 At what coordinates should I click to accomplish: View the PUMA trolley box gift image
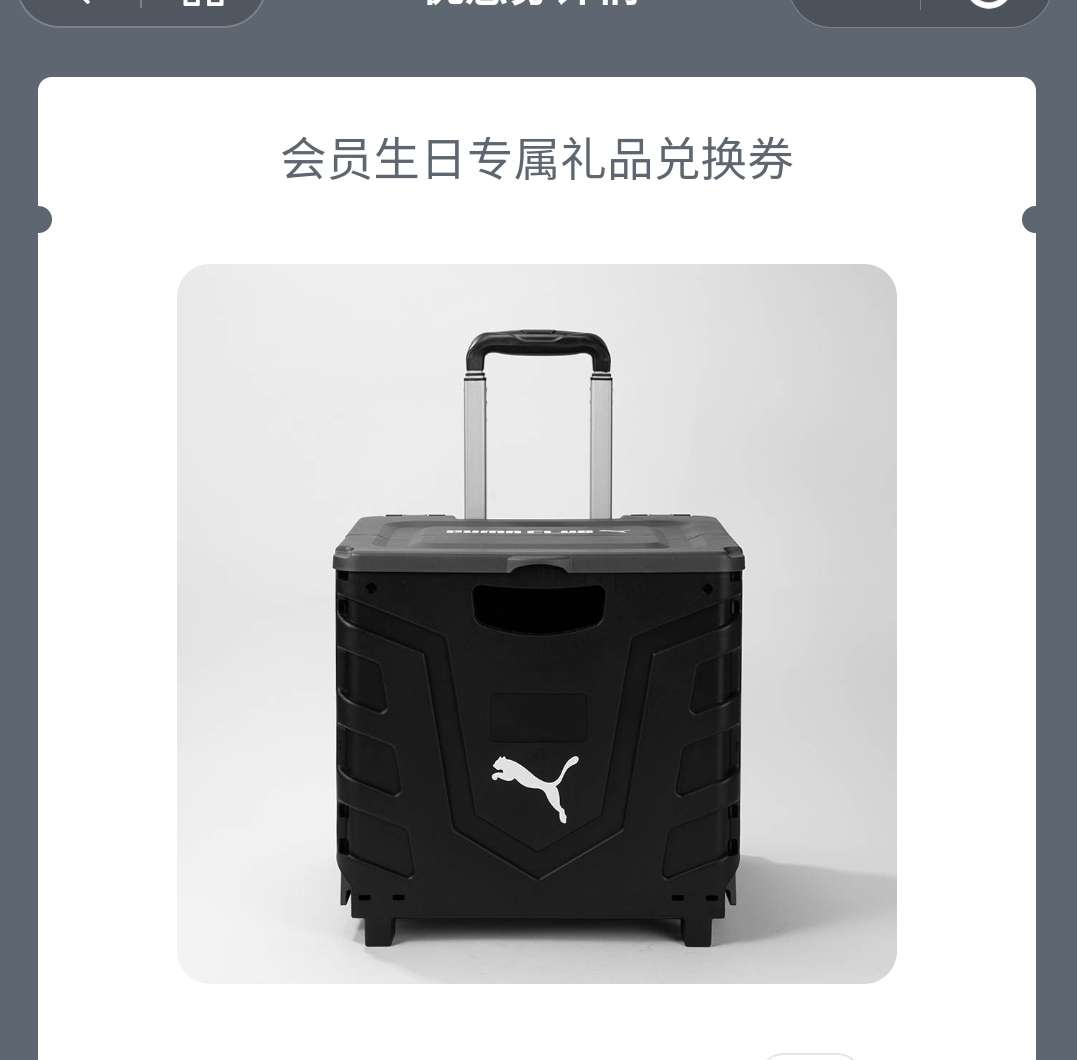point(537,623)
